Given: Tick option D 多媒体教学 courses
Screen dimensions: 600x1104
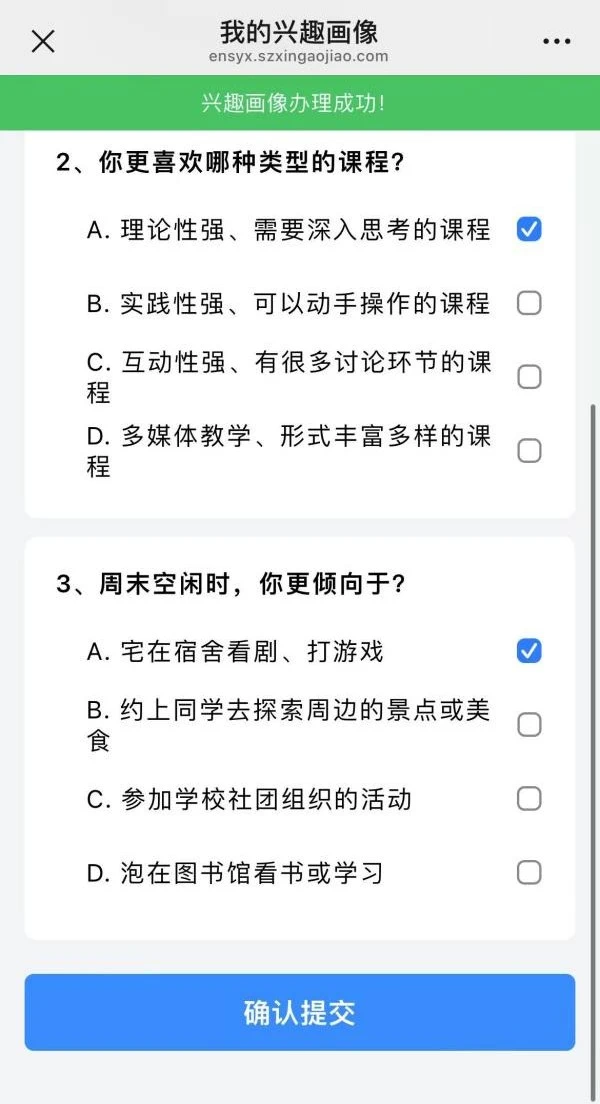Looking at the screenshot, I should tap(529, 451).
